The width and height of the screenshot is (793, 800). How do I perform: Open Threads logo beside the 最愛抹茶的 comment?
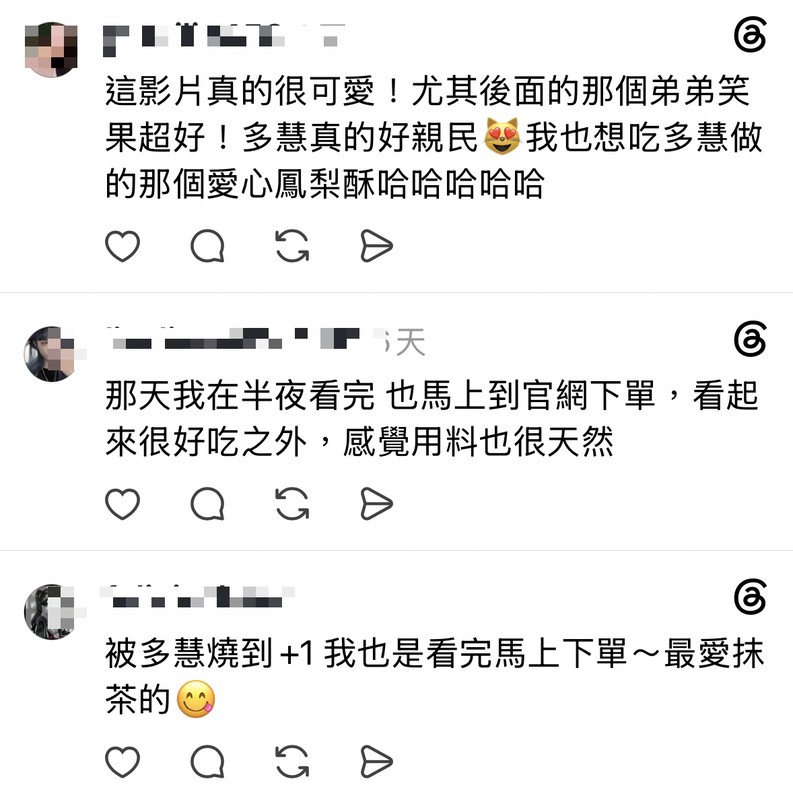click(750, 596)
